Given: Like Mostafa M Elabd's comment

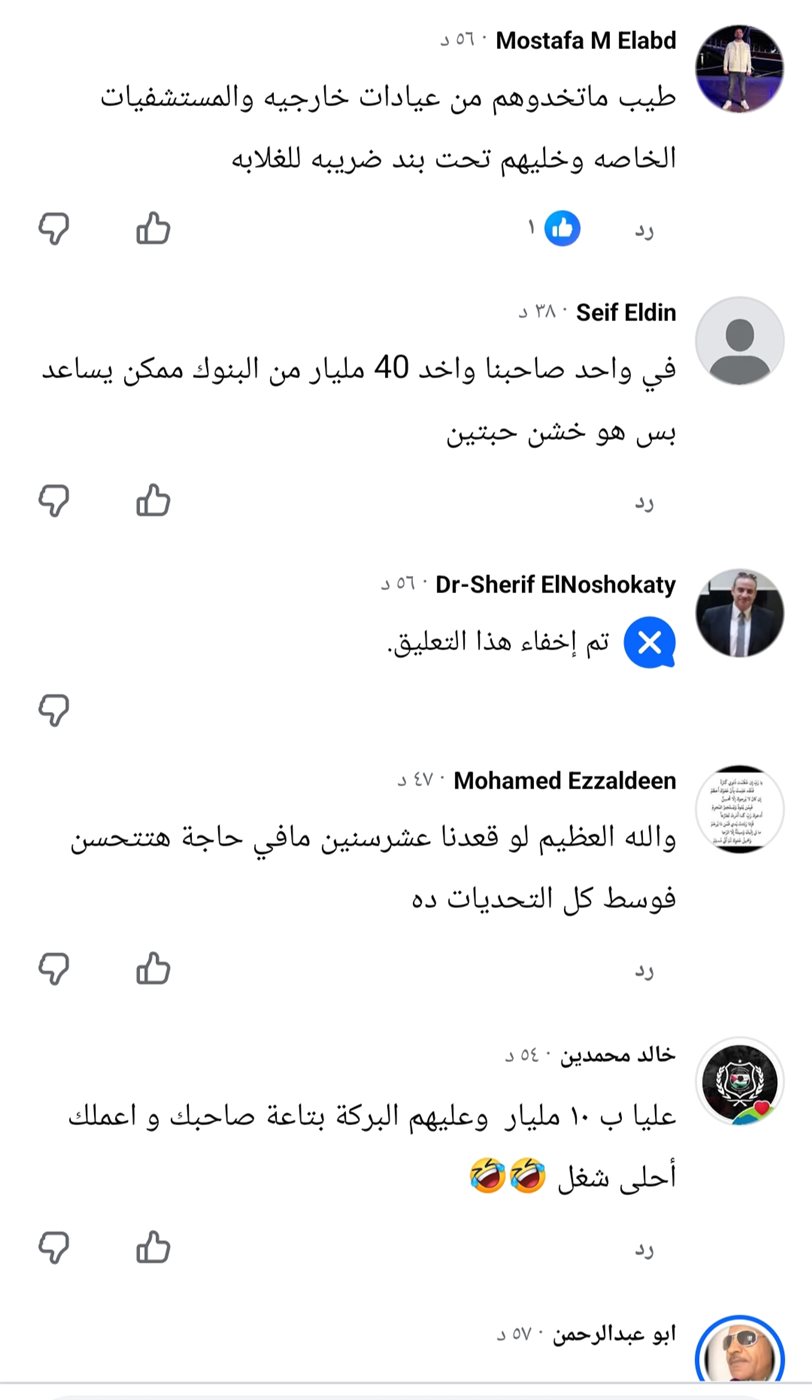Looking at the screenshot, I should click(153, 229).
